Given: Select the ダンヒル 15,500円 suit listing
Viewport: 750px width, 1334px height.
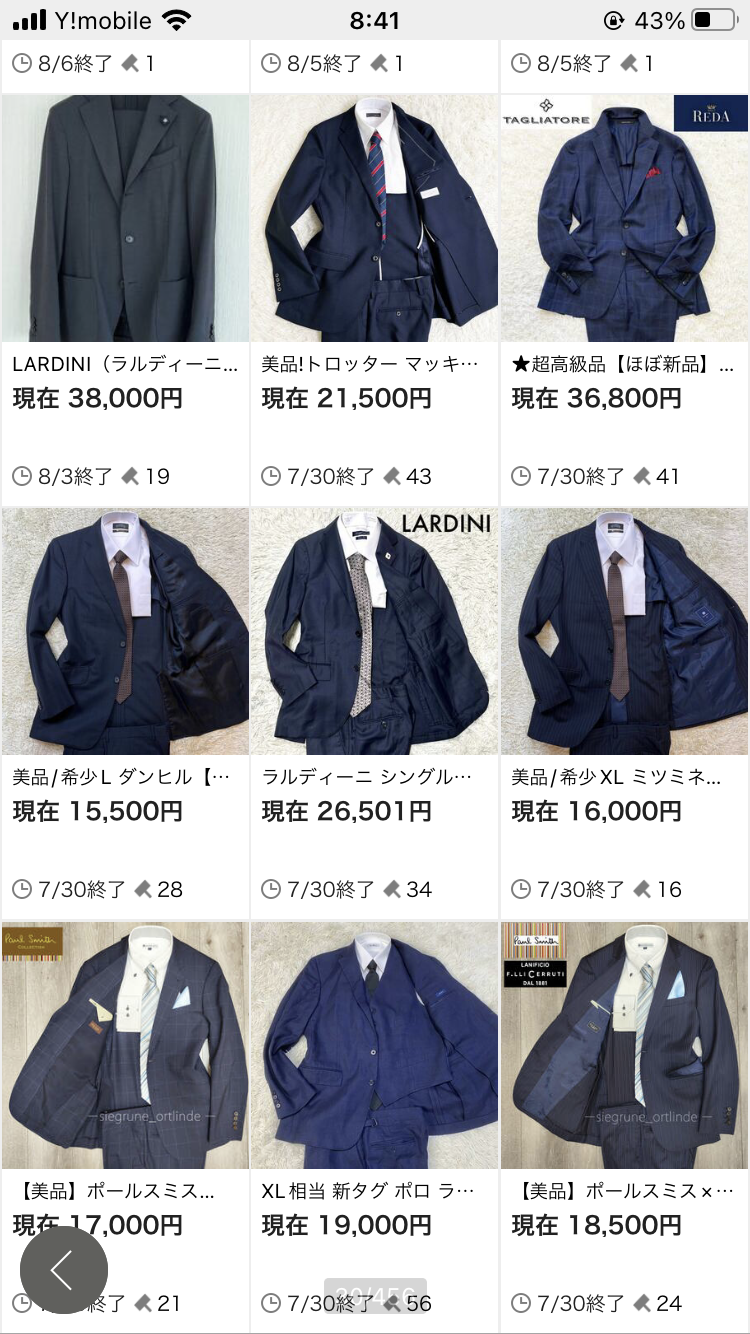Looking at the screenshot, I should tap(125, 632).
